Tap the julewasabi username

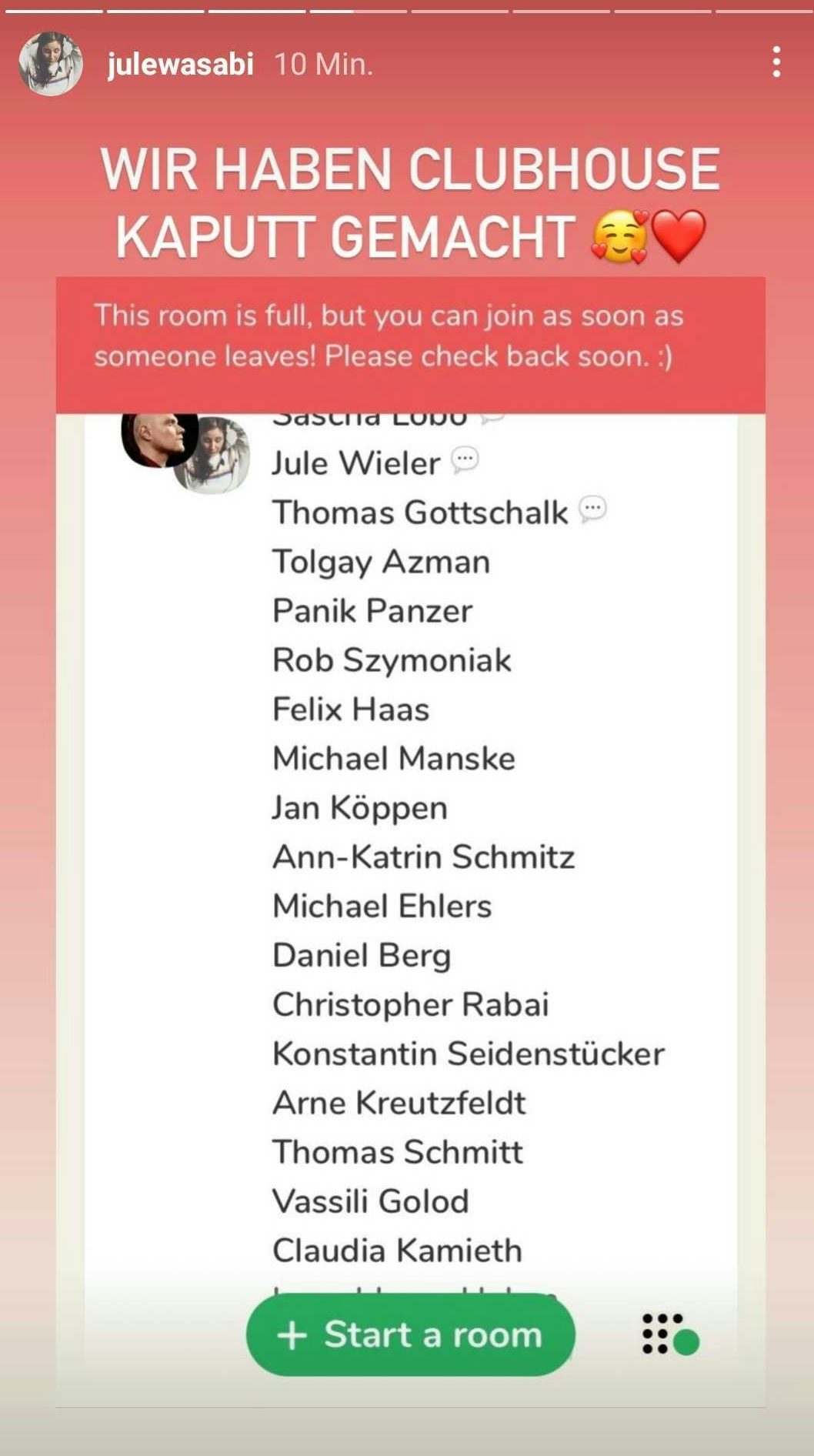point(180,64)
